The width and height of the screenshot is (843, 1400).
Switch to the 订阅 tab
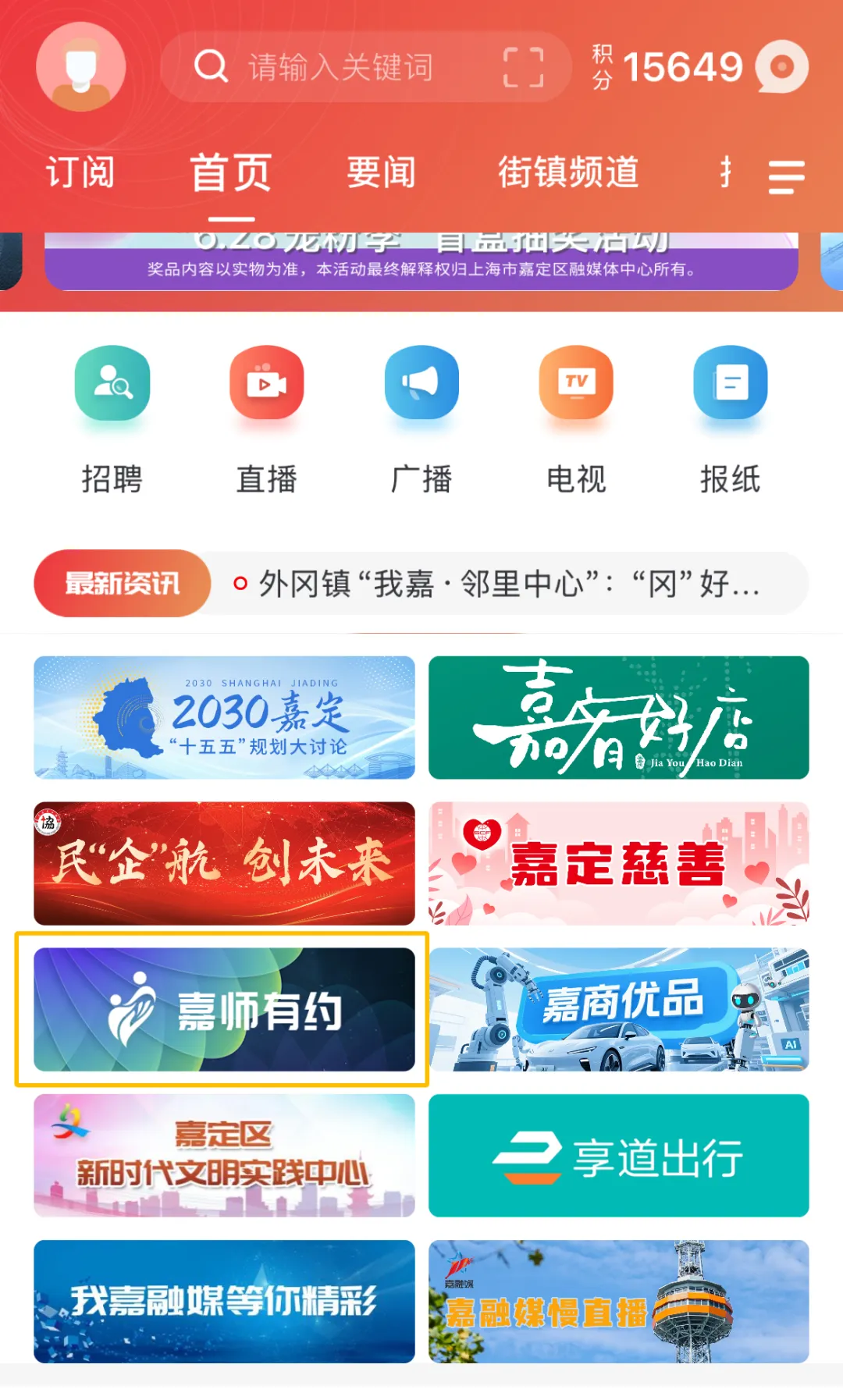coord(80,172)
